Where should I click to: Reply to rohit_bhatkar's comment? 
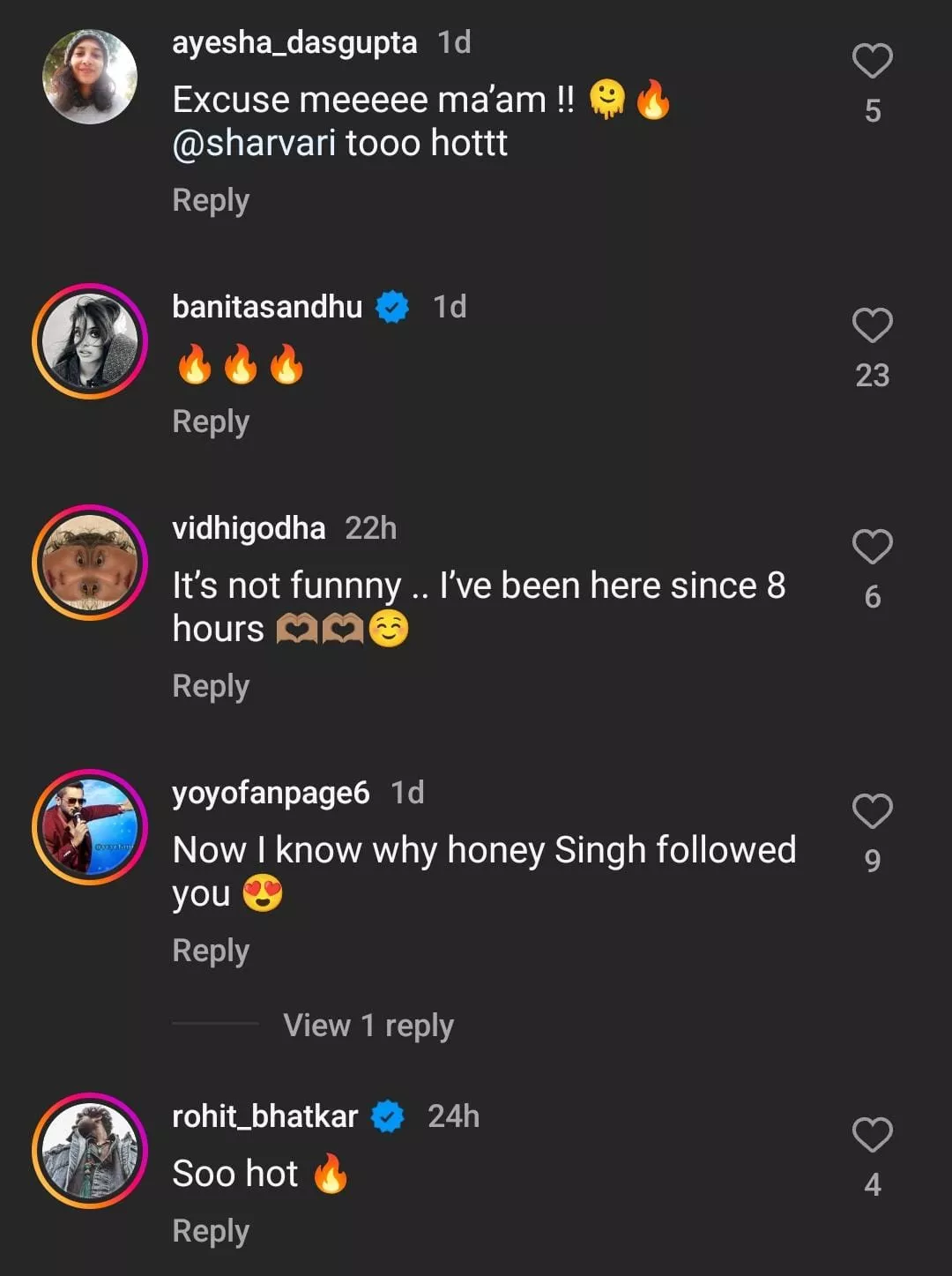tap(211, 1231)
